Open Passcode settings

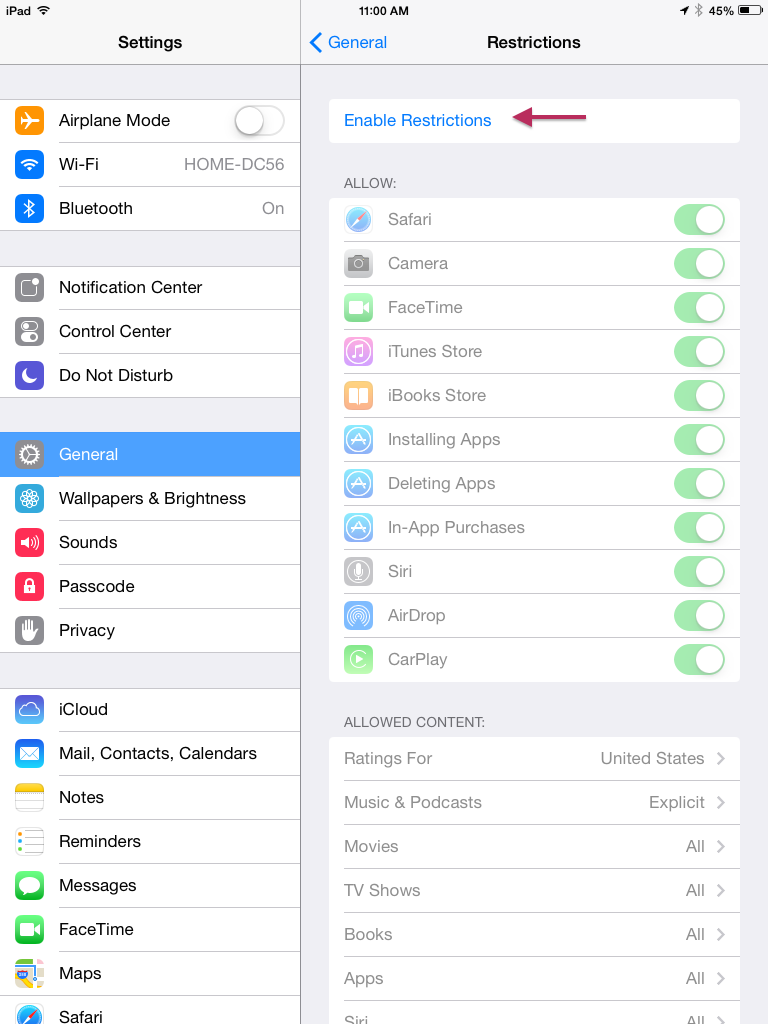pyautogui.click(x=150, y=586)
